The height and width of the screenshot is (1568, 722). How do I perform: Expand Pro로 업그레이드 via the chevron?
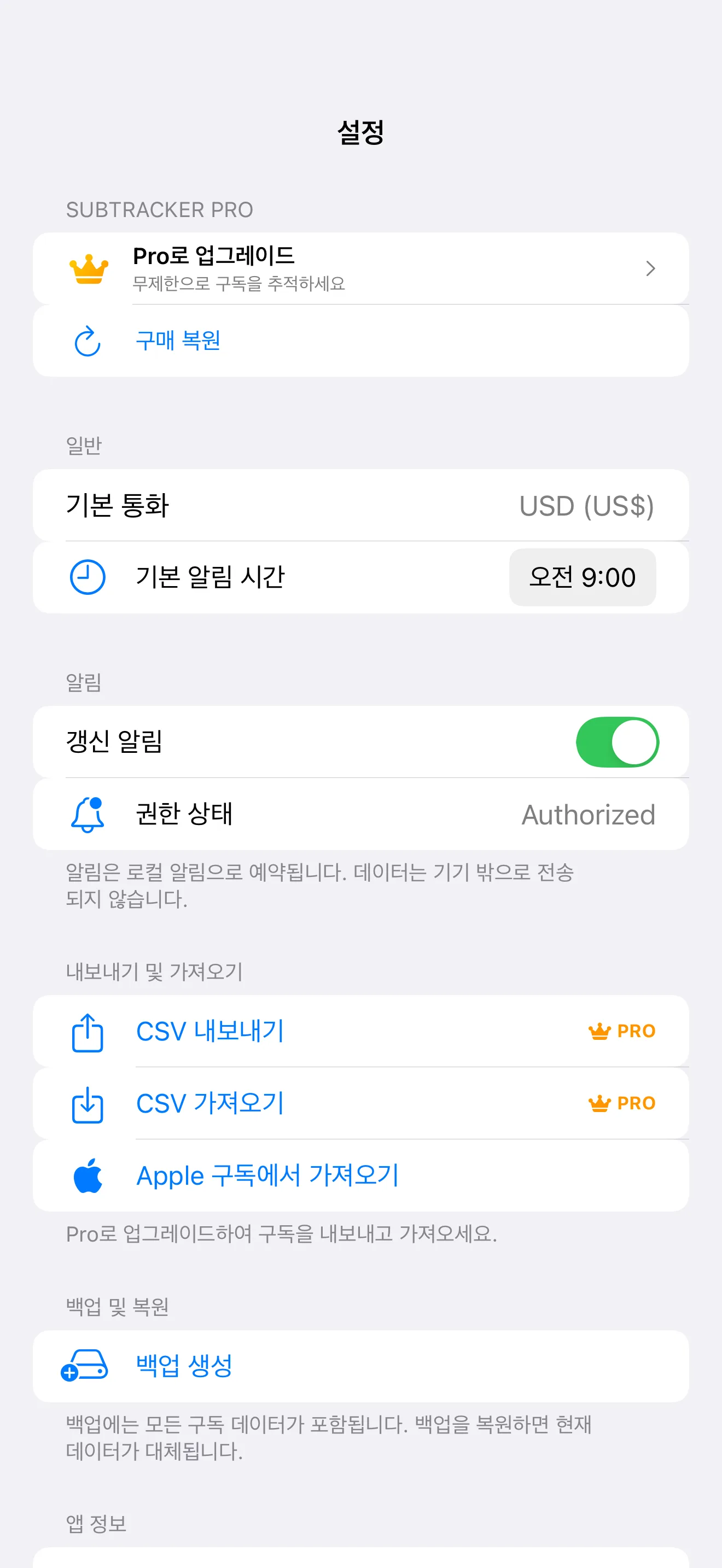coord(651,268)
